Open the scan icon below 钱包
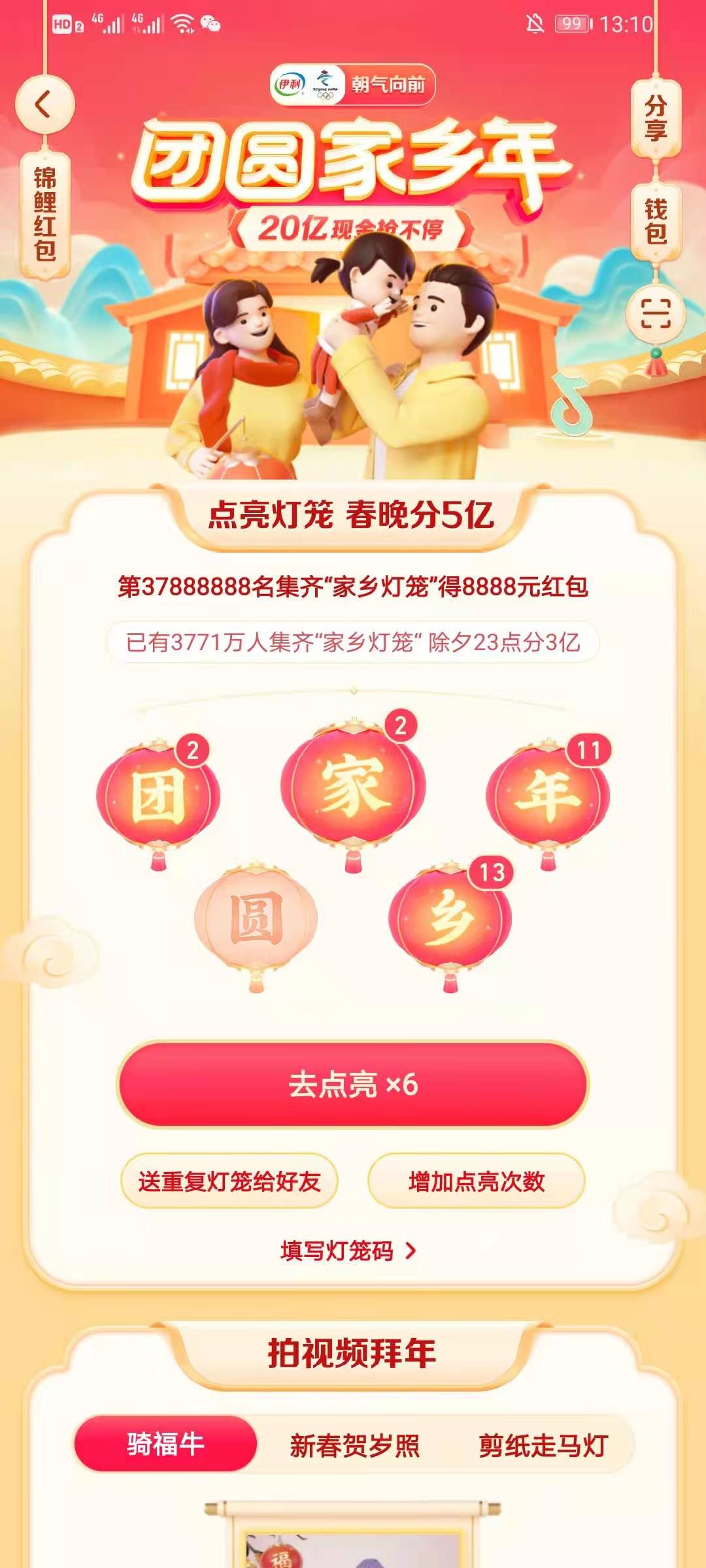The width and height of the screenshot is (706, 1568). (x=656, y=313)
